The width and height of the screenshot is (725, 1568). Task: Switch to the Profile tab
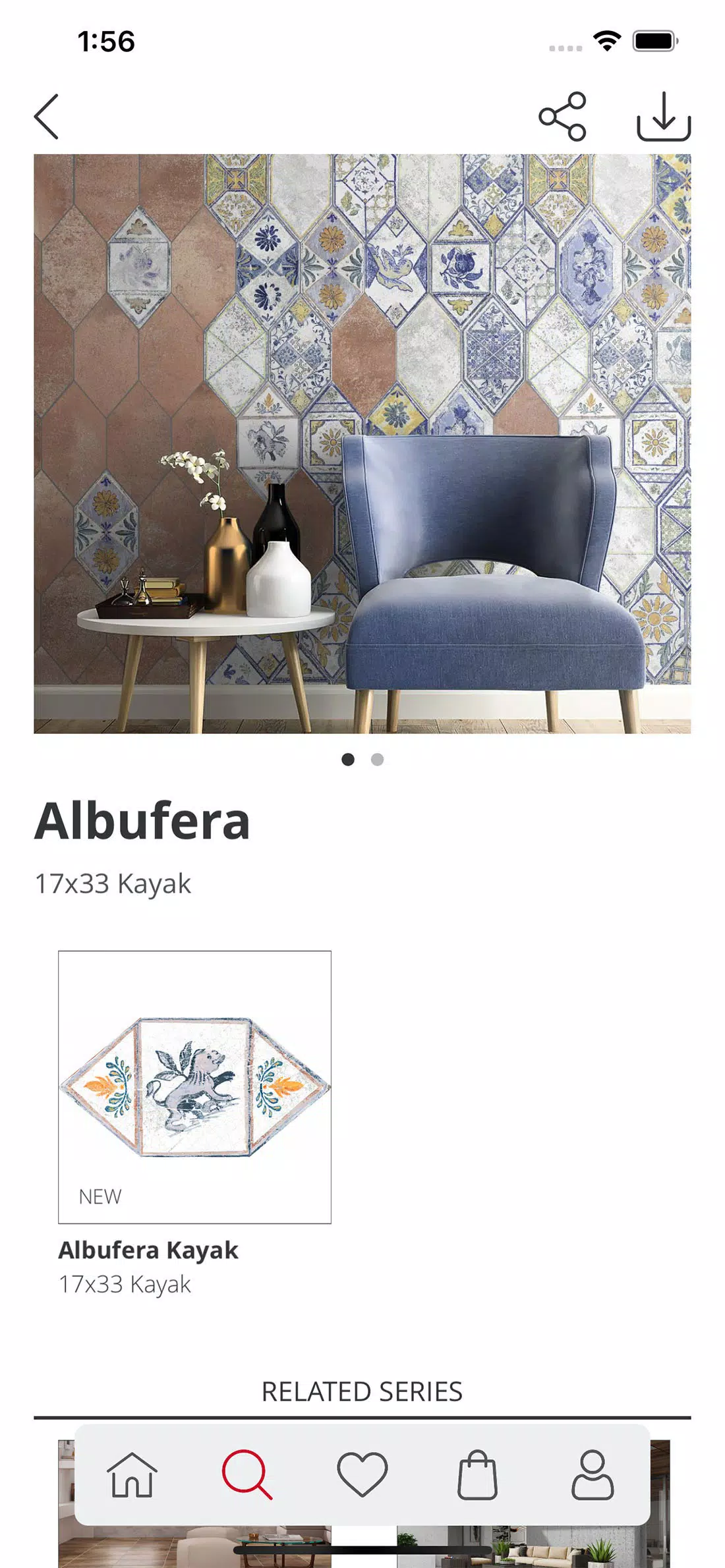tap(592, 1474)
